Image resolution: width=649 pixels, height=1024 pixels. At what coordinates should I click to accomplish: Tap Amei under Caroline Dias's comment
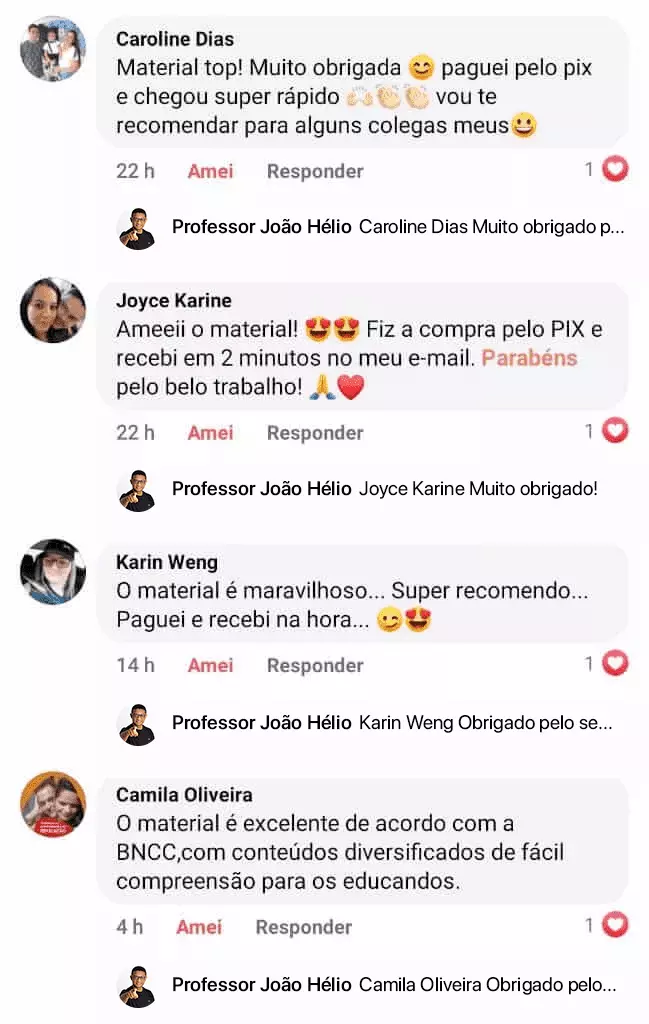coord(210,171)
